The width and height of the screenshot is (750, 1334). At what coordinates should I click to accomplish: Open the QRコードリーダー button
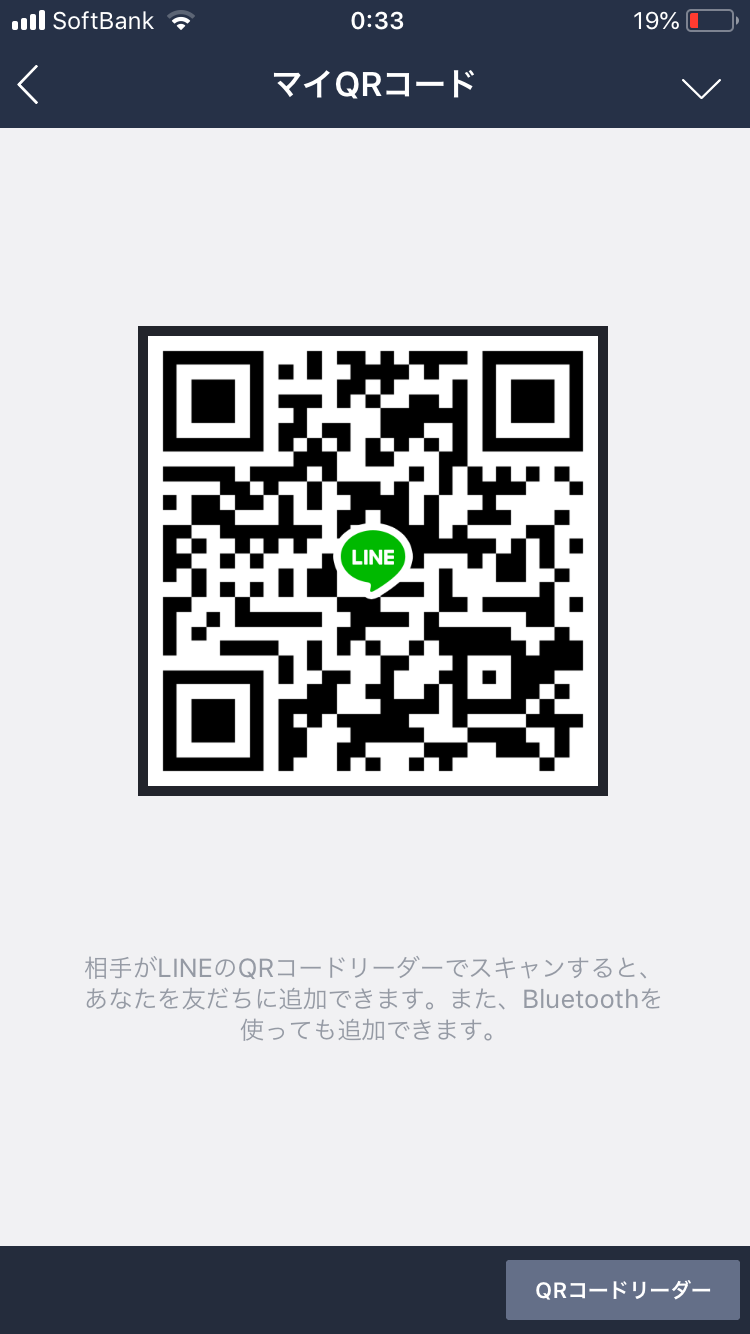click(x=622, y=1290)
